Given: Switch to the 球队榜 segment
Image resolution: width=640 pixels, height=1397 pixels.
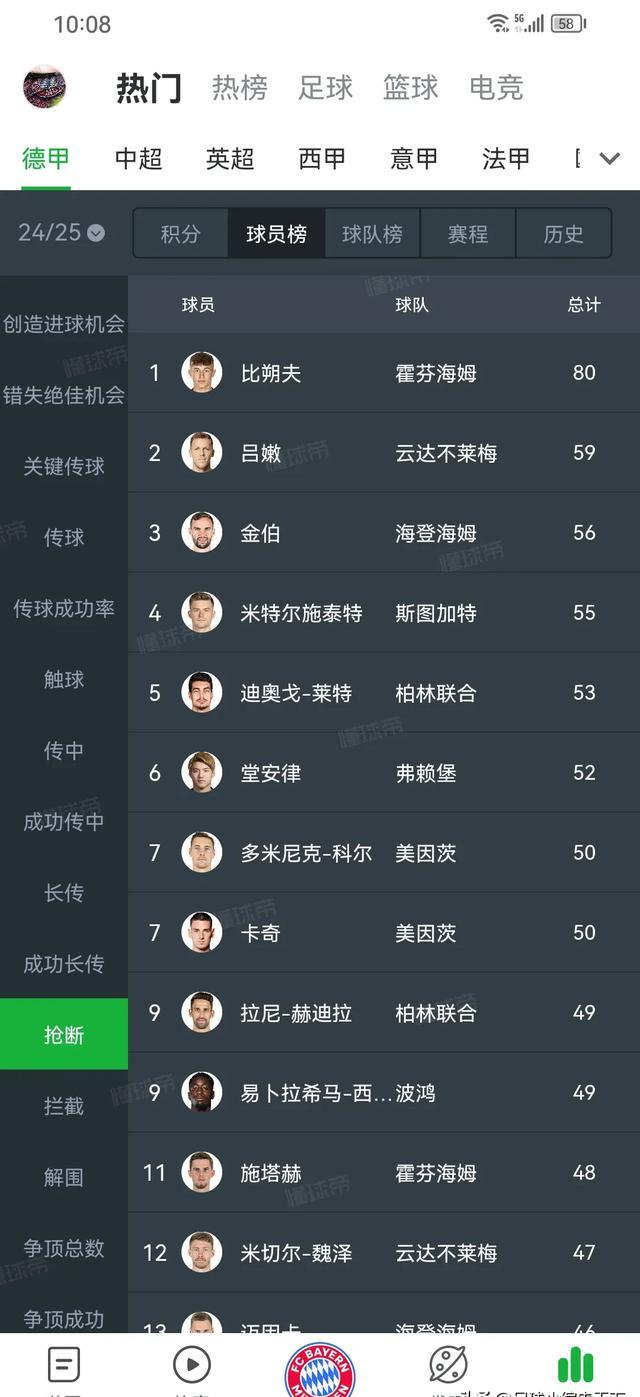Looking at the screenshot, I should 372,234.
